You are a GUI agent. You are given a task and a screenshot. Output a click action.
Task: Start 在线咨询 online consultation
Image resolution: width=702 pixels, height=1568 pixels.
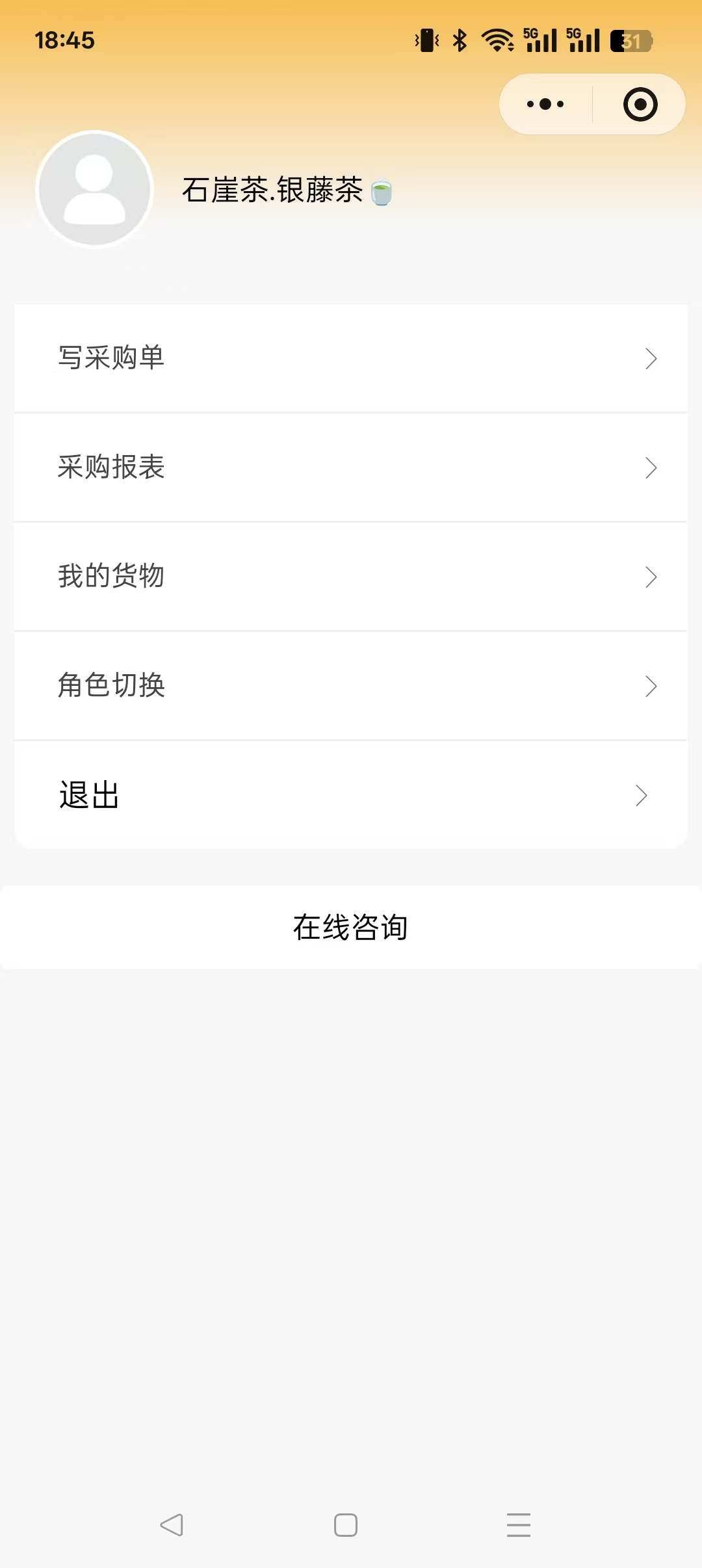(351, 928)
